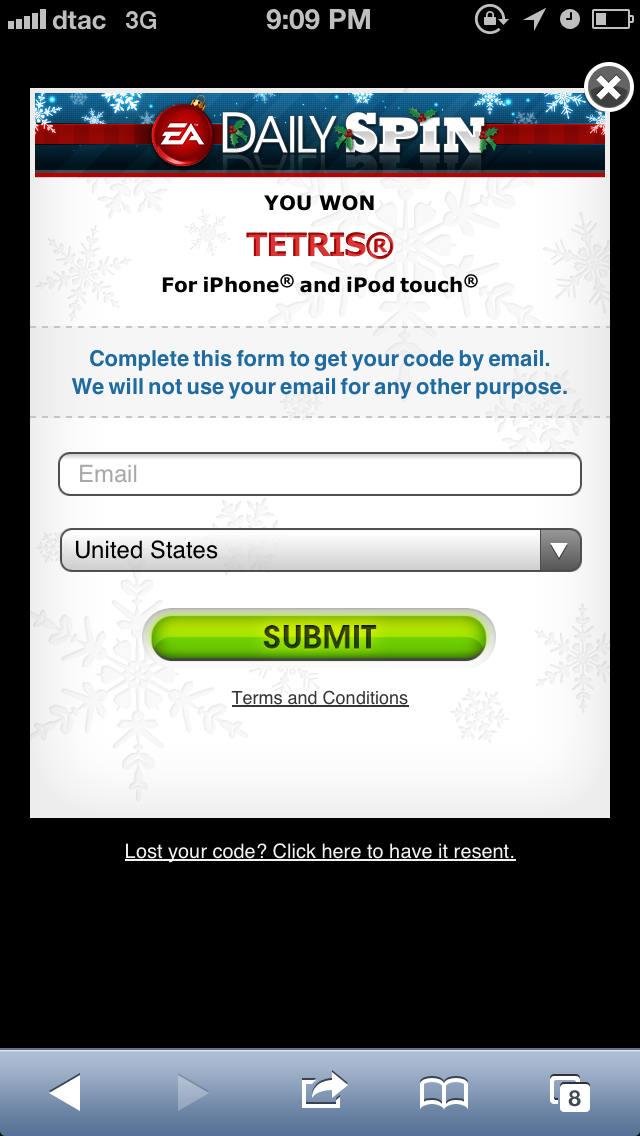Open the Safari share menu

(x=324, y=1090)
